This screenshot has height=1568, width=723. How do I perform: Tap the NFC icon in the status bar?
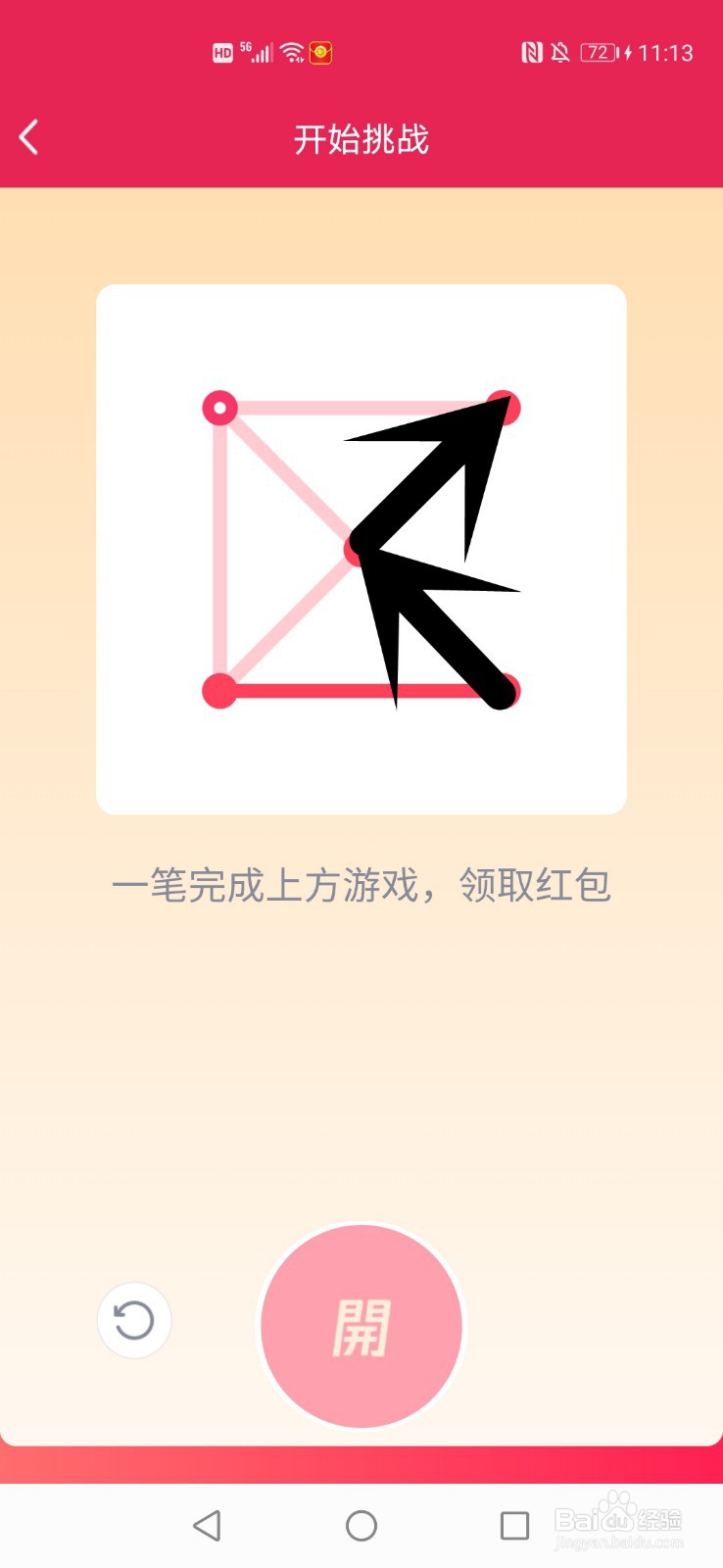tap(530, 53)
